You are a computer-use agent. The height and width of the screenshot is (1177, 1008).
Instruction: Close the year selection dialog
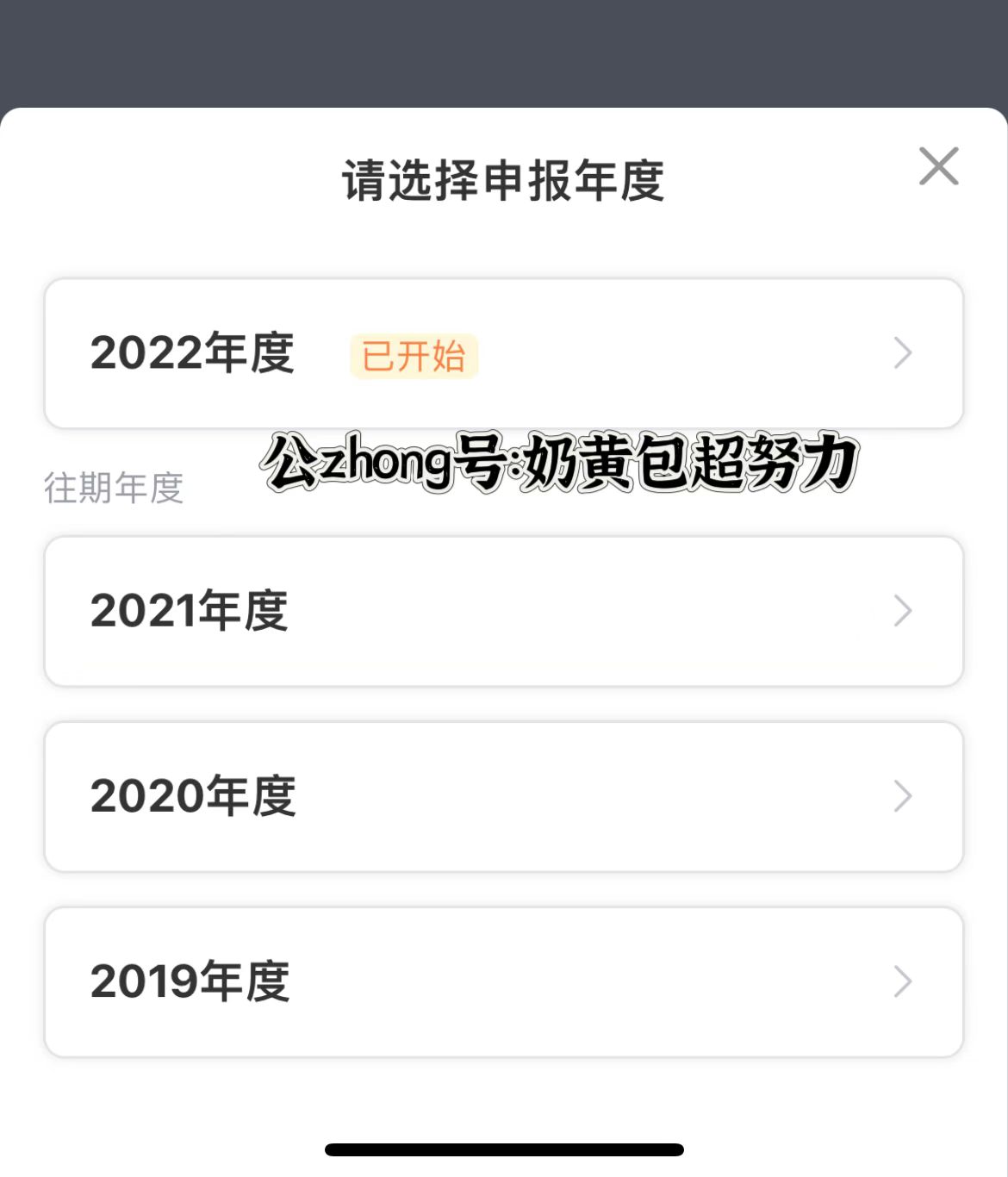[938, 167]
